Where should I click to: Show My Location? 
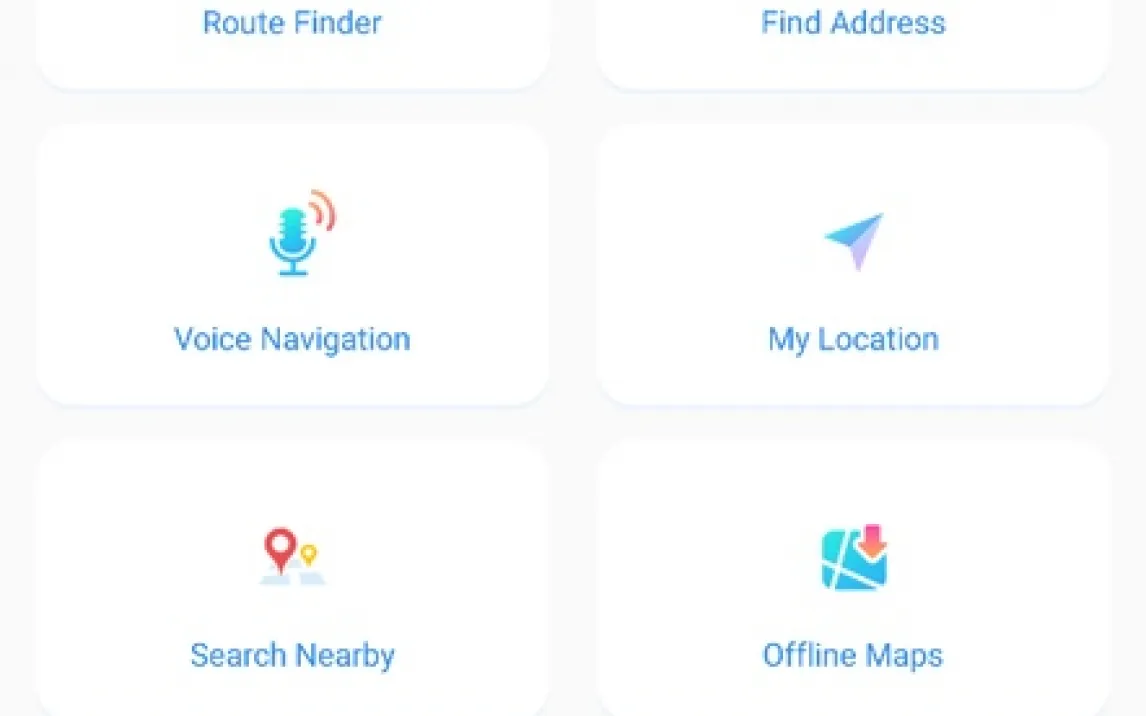point(853,268)
